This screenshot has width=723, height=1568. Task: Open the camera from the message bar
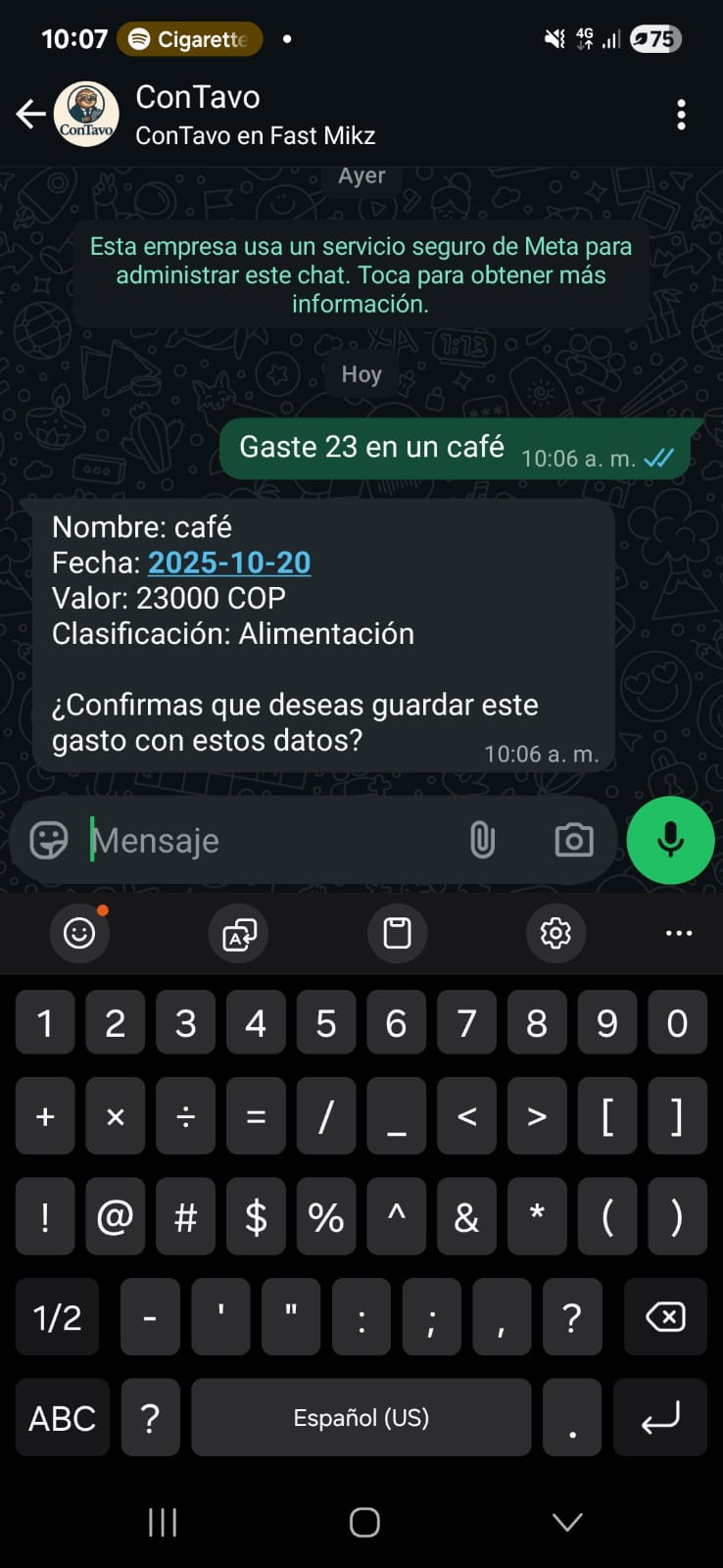[x=573, y=840]
